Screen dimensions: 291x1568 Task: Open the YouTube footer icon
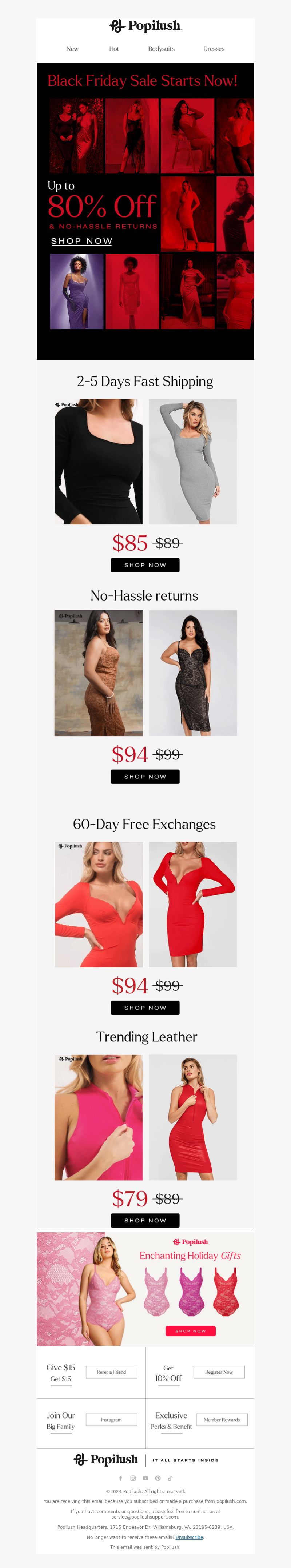[x=145, y=1478]
